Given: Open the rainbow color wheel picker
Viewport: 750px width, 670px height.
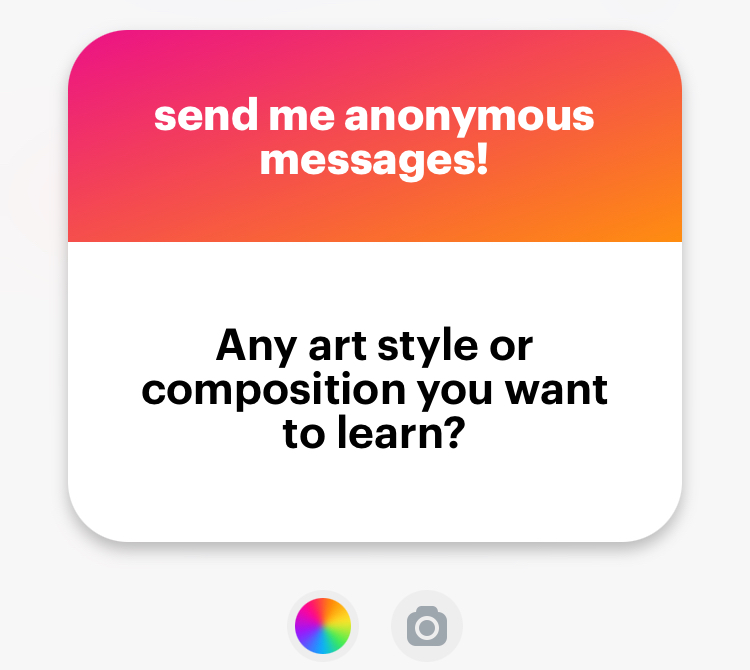Looking at the screenshot, I should pos(323,626).
